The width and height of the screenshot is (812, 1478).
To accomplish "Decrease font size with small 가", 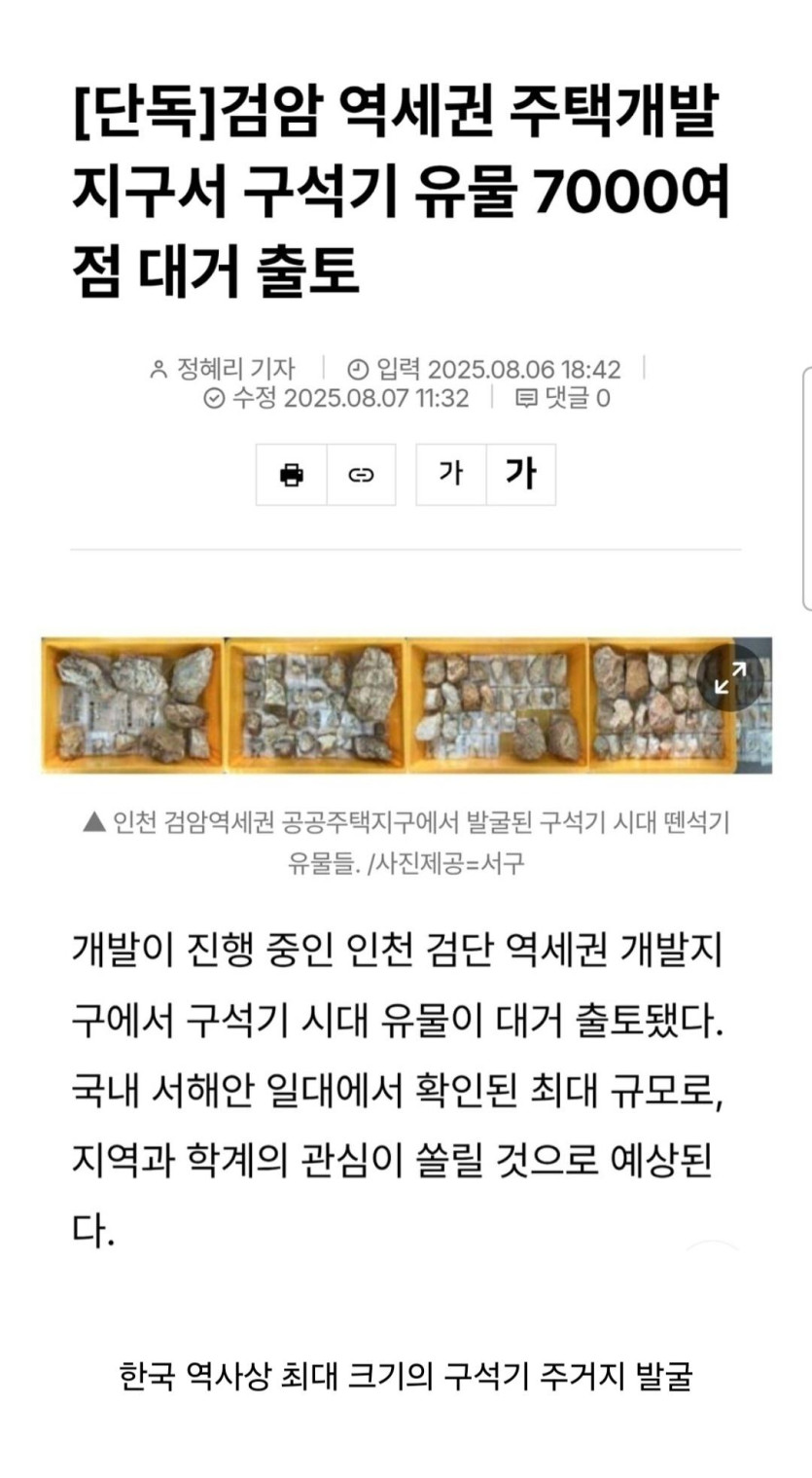I will point(450,475).
